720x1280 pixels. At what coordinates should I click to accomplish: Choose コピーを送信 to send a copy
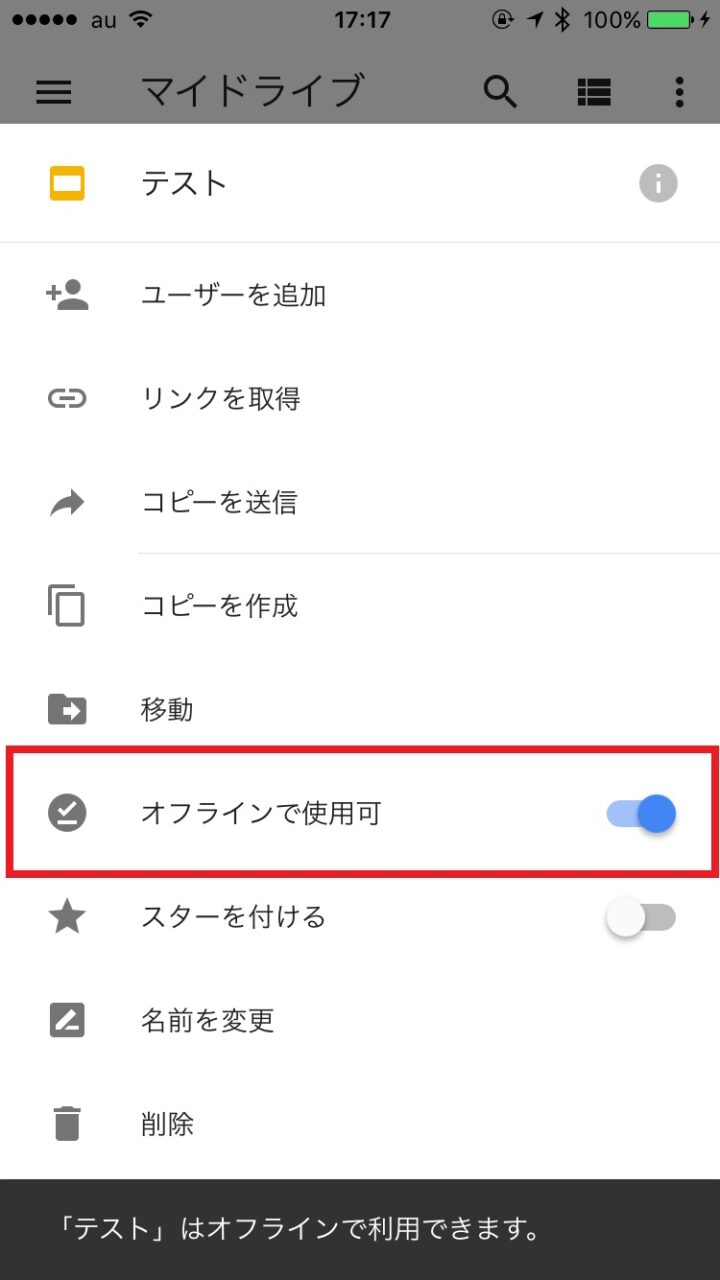(x=219, y=502)
